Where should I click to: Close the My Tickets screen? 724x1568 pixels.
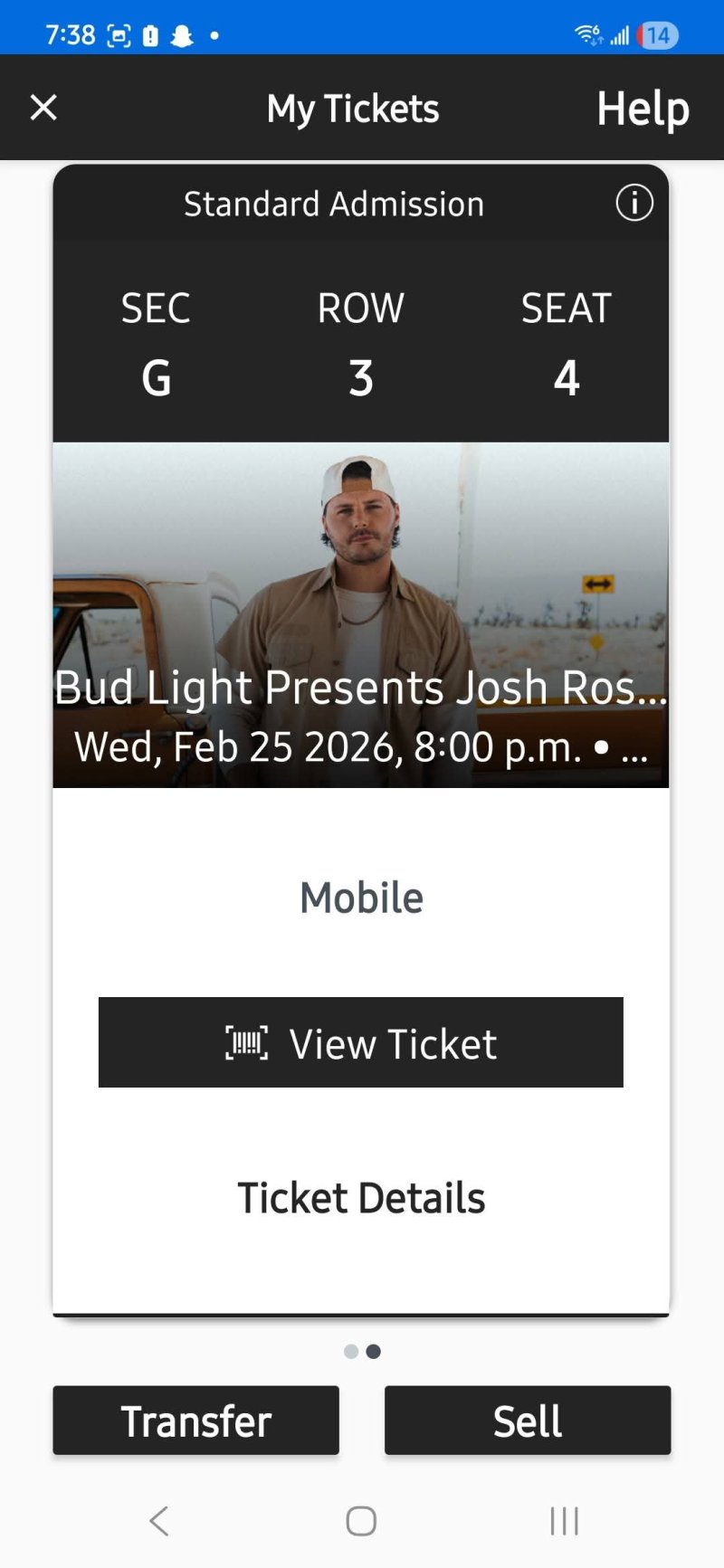click(43, 108)
